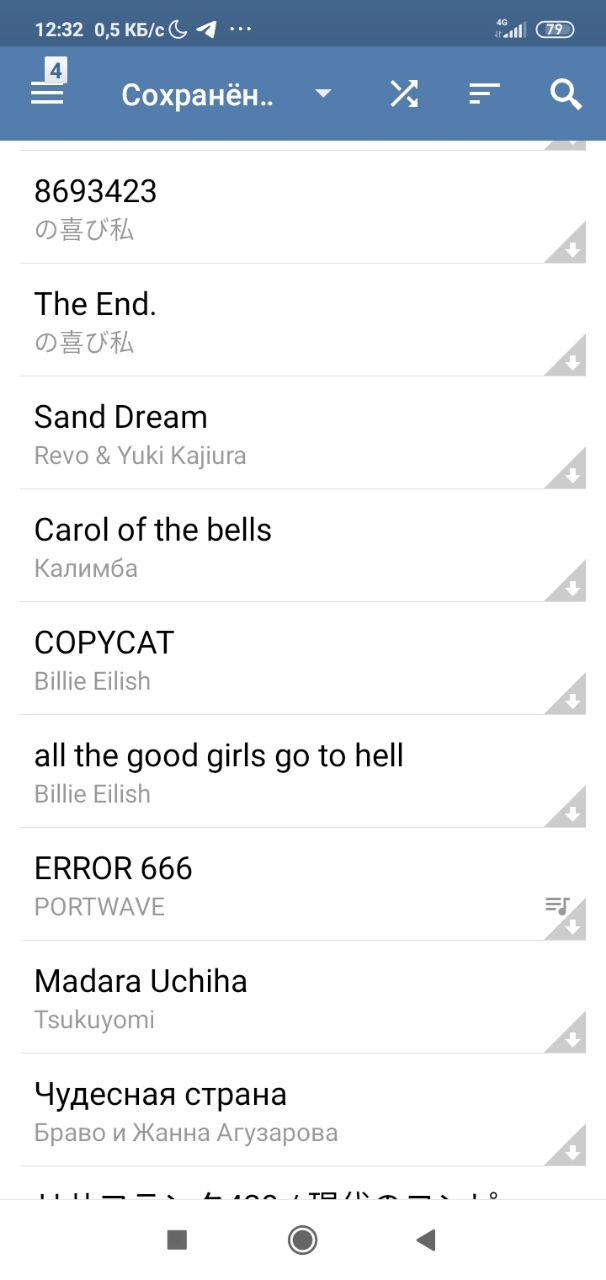The image size is (606, 1280).
Task: Play the track 8693423
Action: click(303, 208)
